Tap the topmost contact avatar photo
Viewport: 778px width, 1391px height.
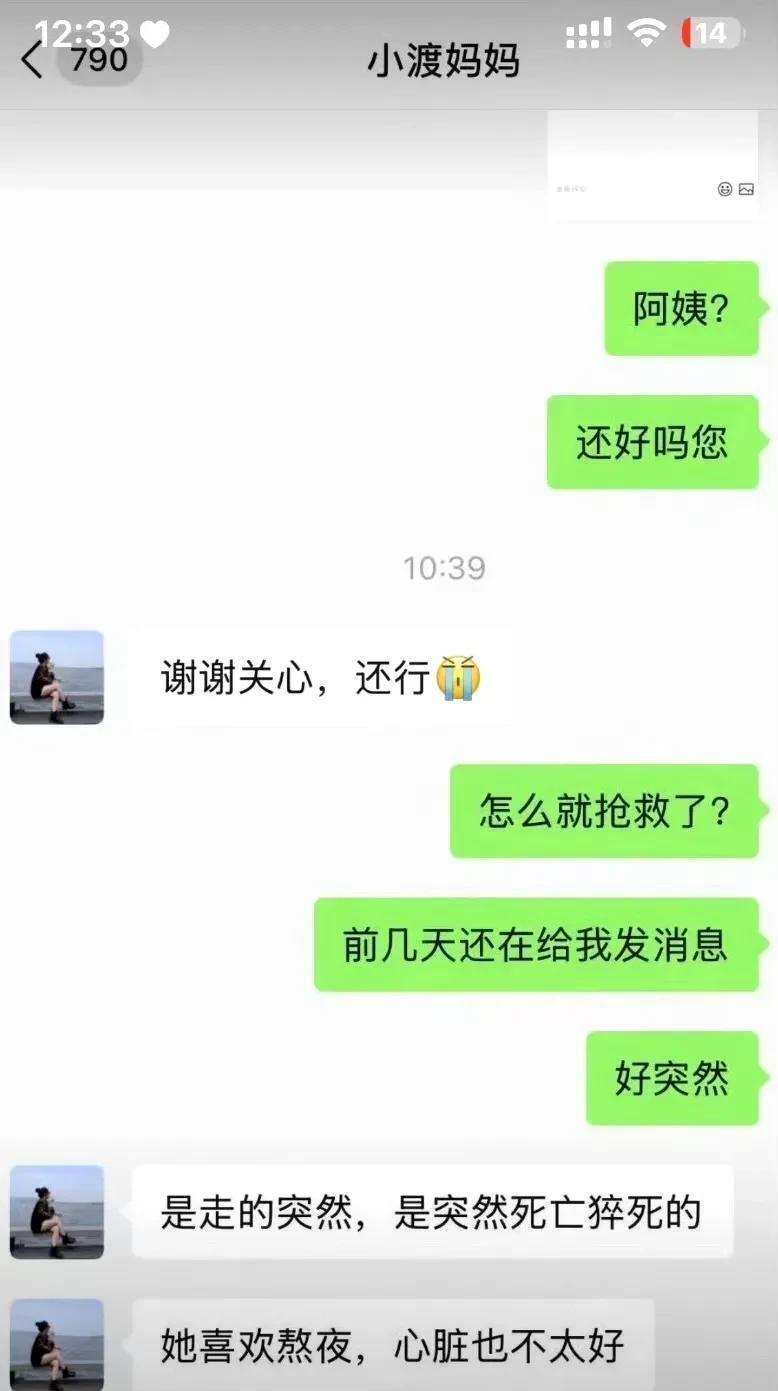[x=56, y=677]
